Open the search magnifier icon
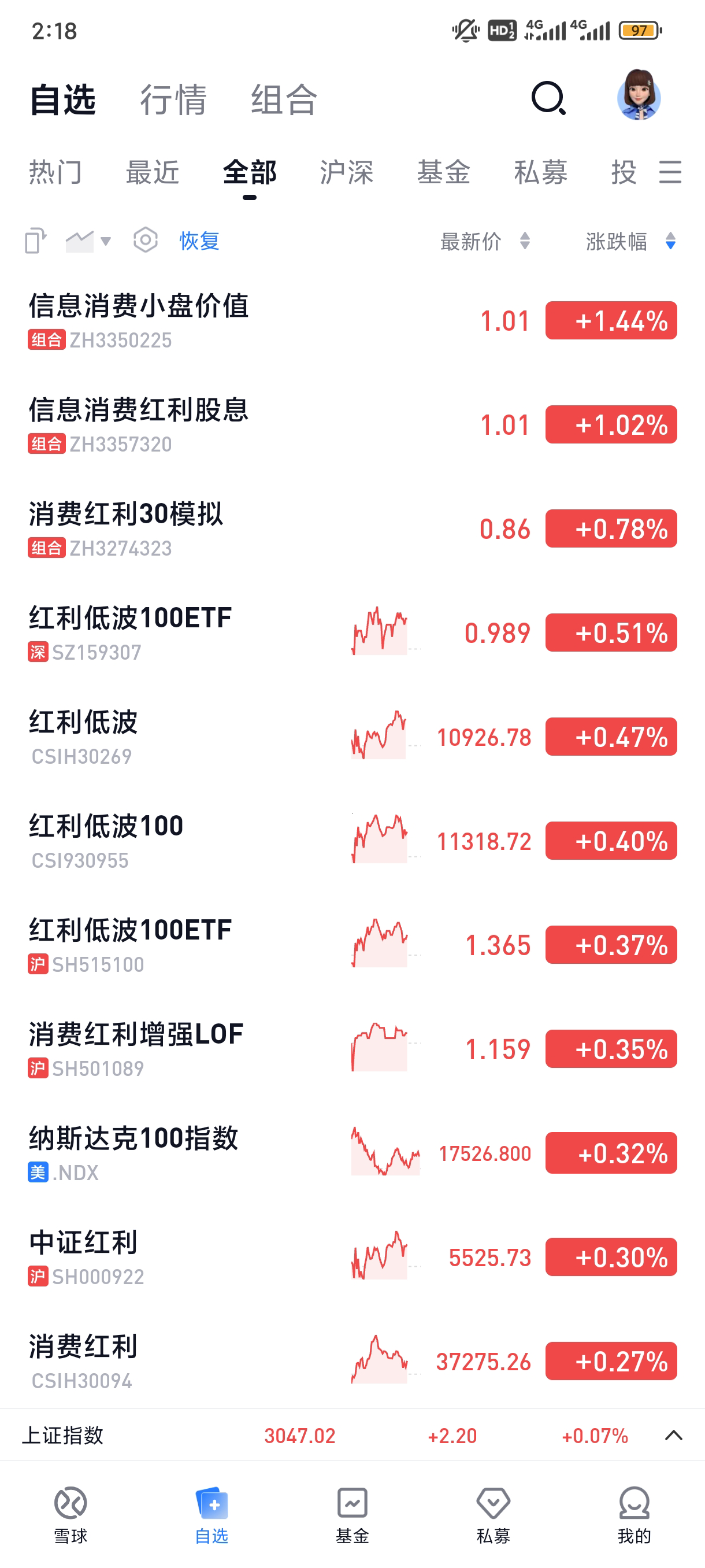Viewport: 705px width, 1568px height. point(548,98)
